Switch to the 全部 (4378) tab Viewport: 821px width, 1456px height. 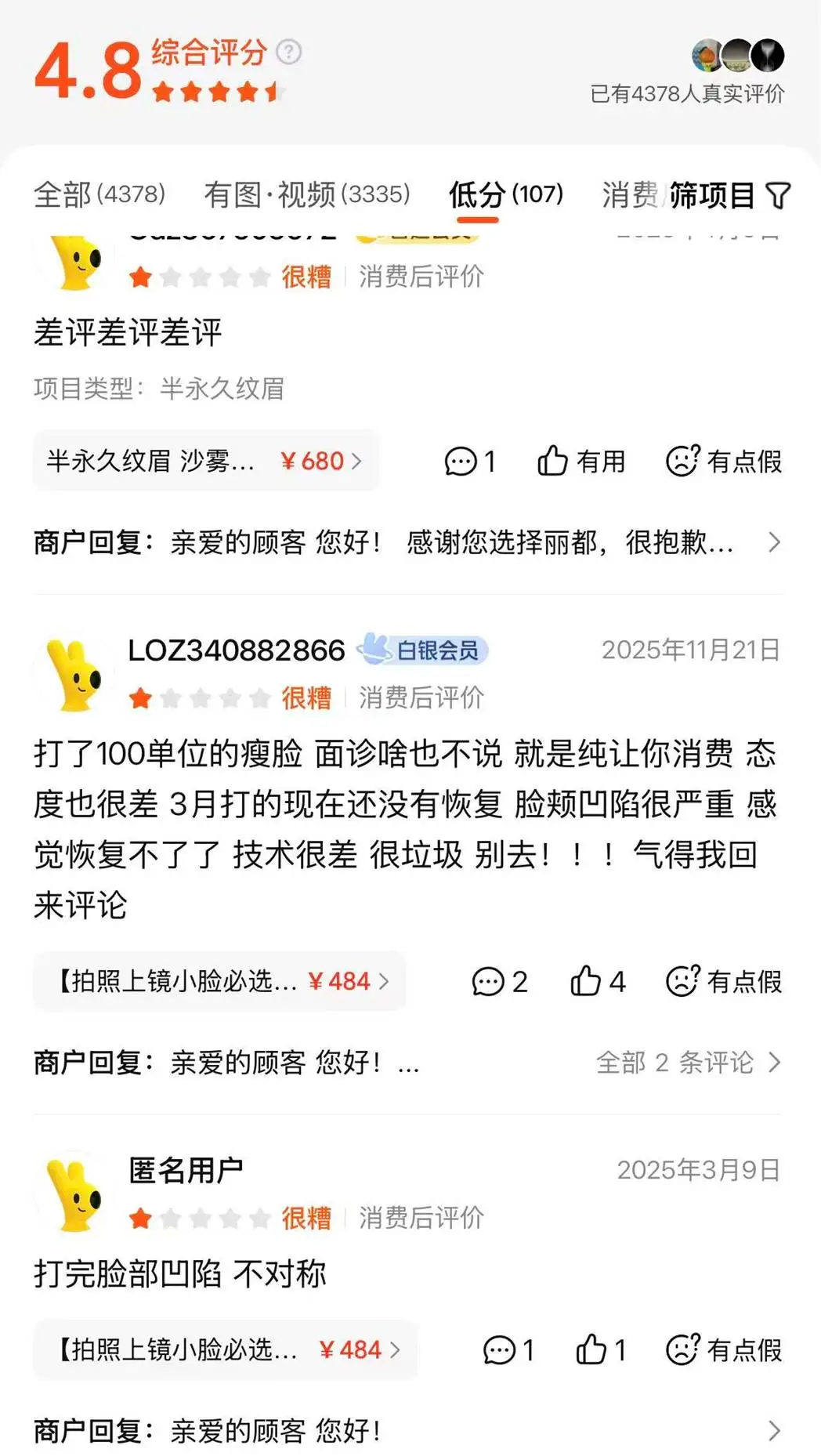(x=99, y=194)
